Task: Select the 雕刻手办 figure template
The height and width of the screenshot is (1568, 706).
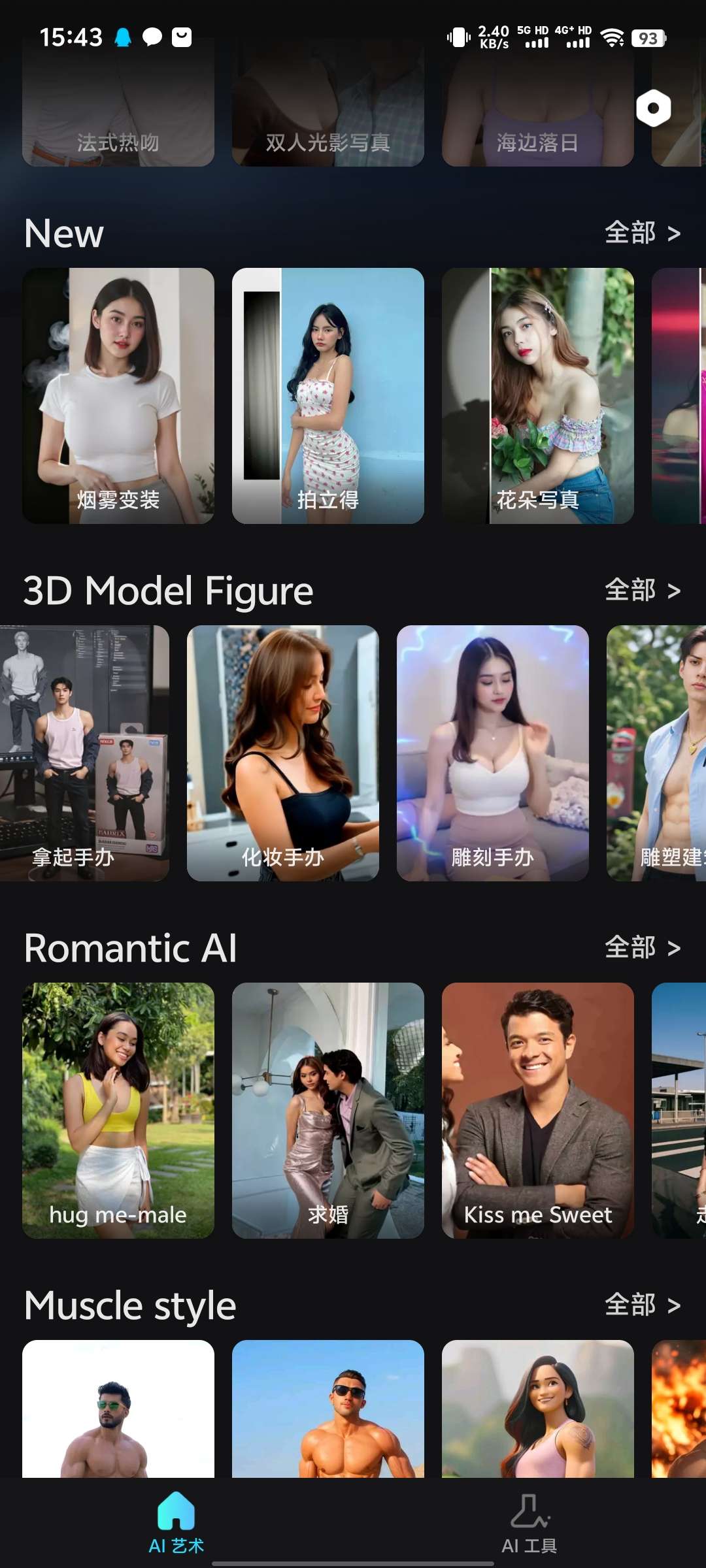Action: pos(493,753)
